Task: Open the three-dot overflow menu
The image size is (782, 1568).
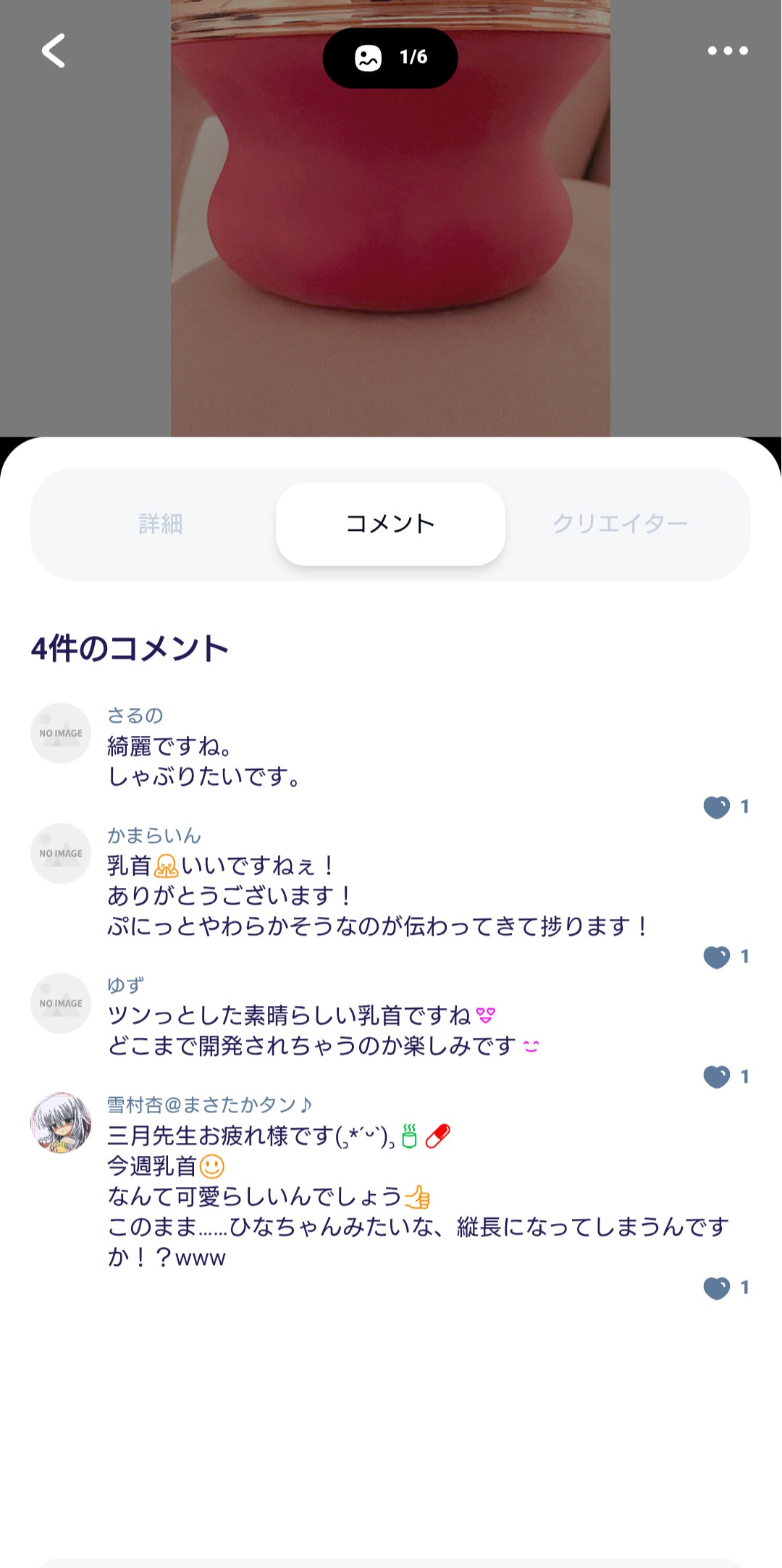Action: point(727,51)
